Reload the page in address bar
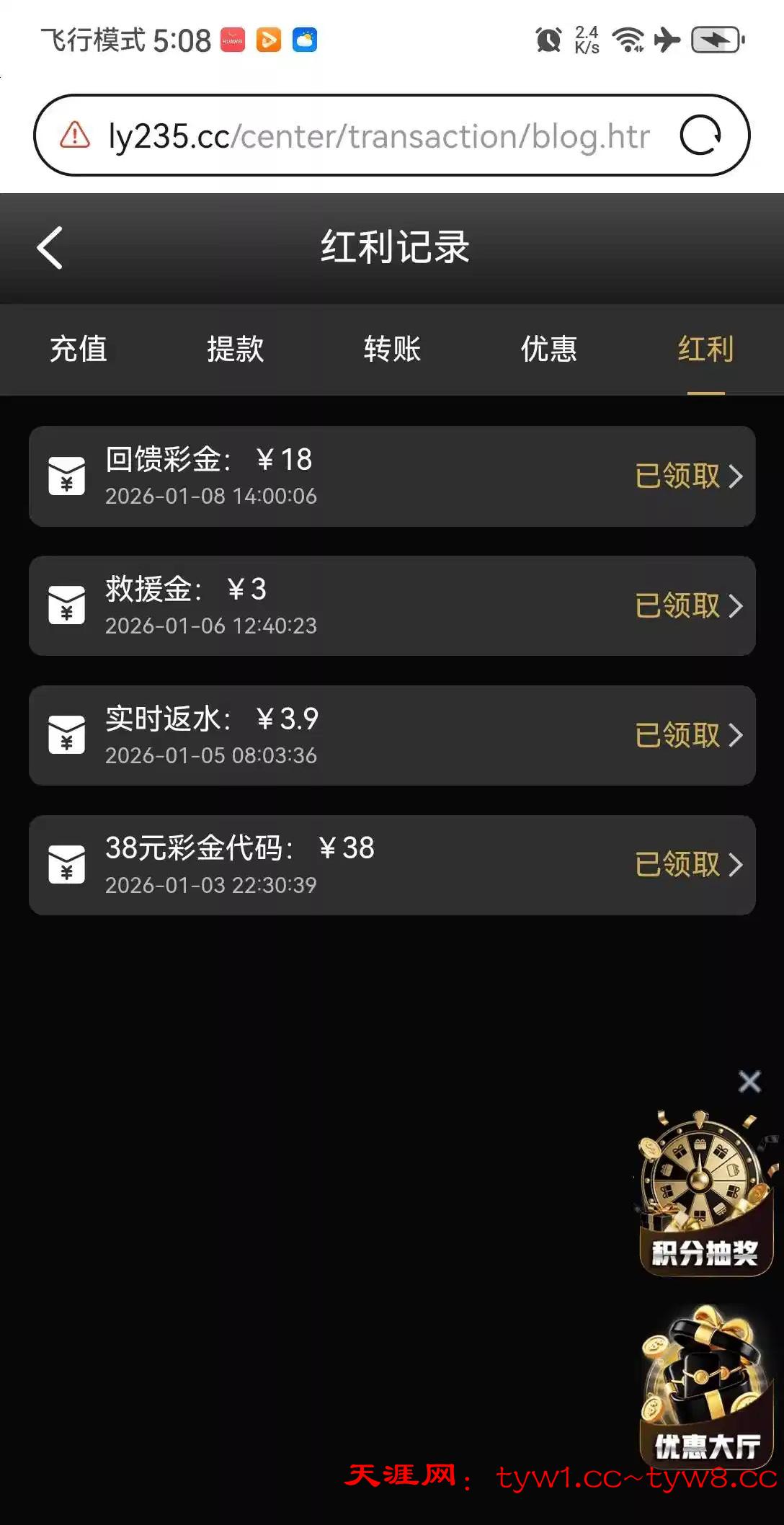The width and height of the screenshot is (784, 1525). [700, 135]
